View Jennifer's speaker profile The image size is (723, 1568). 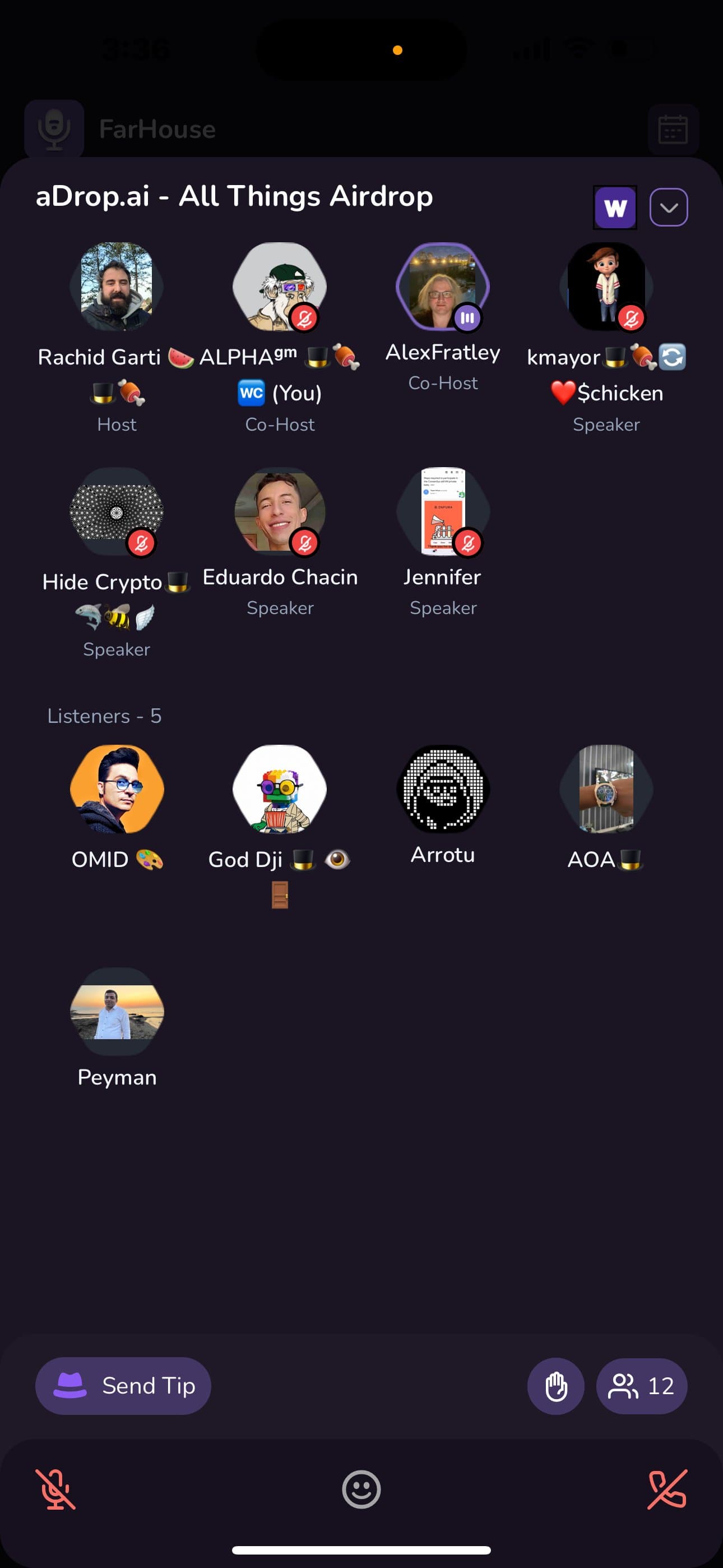[x=442, y=511]
